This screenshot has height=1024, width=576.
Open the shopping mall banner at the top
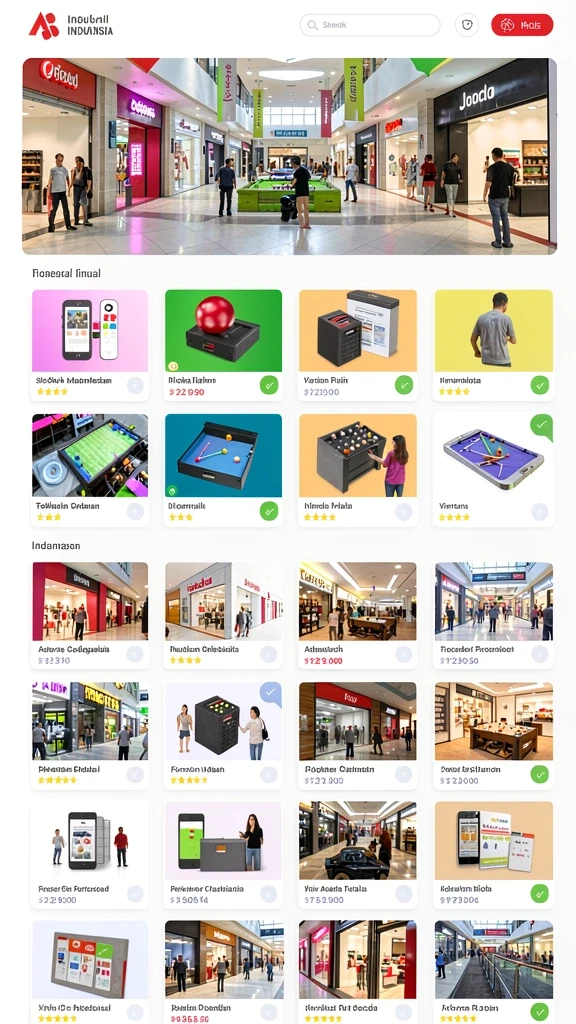tap(289, 156)
